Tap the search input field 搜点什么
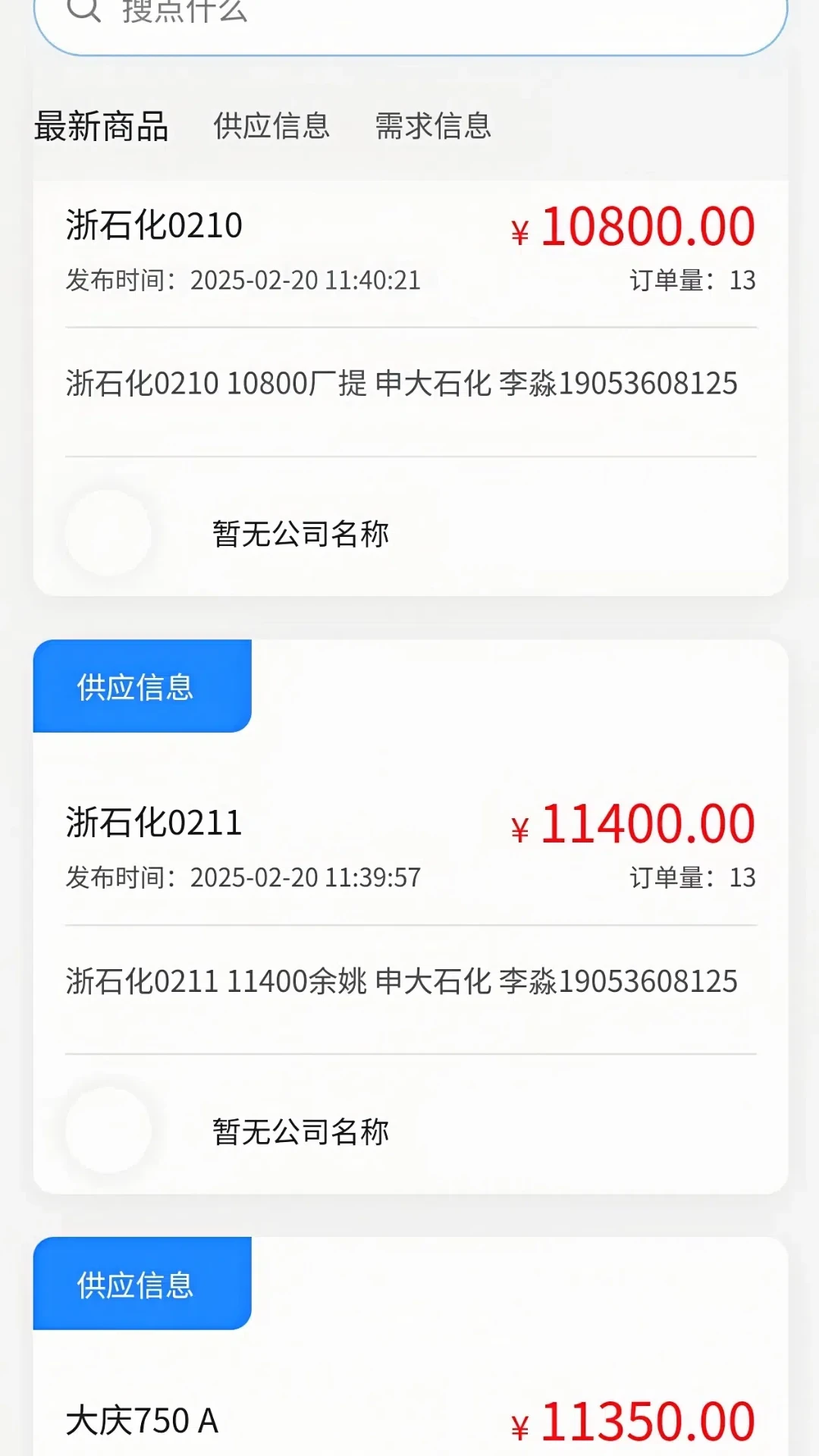Viewport: 819px width, 1456px height. click(303, 11)
